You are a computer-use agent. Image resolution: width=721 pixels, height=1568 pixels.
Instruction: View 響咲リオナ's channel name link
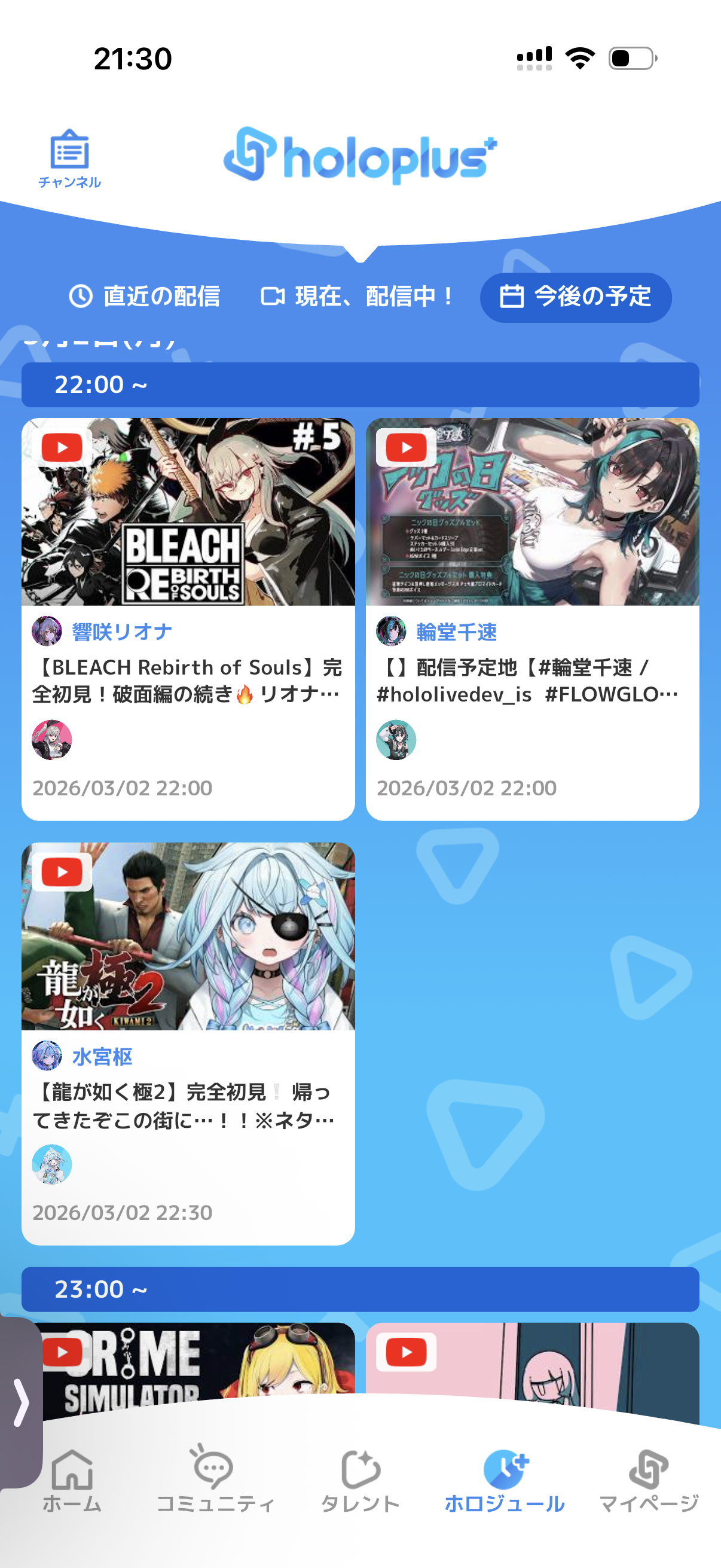[122, 632]
